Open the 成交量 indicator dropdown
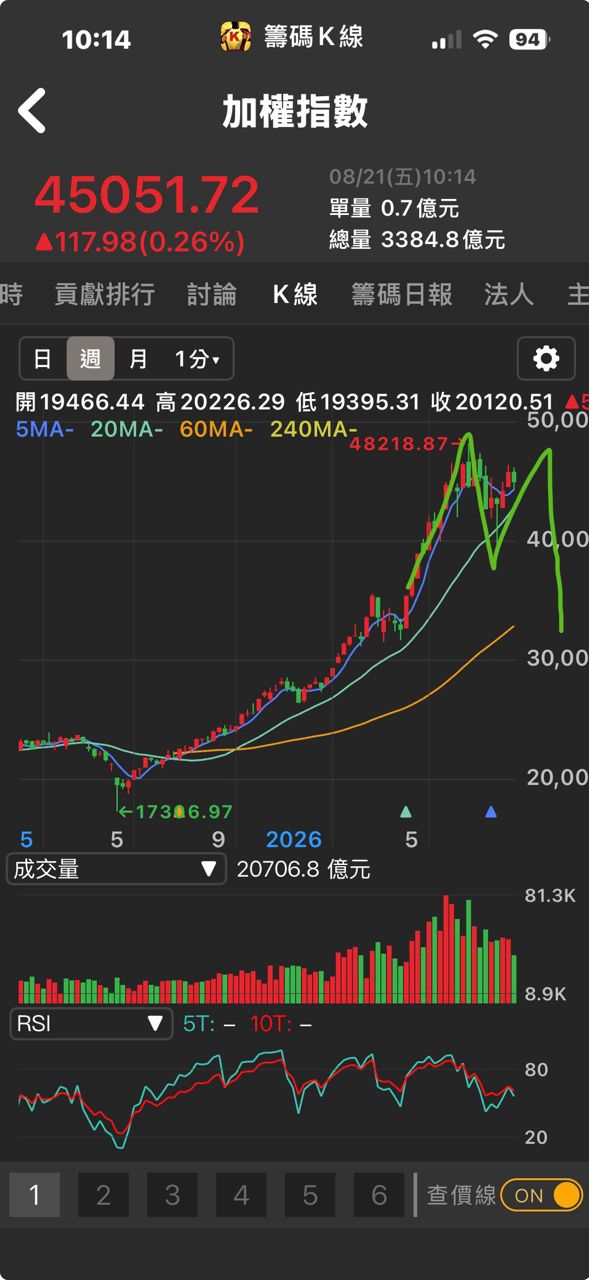Viewport: 589px width, 1280px height. (116, 869)
